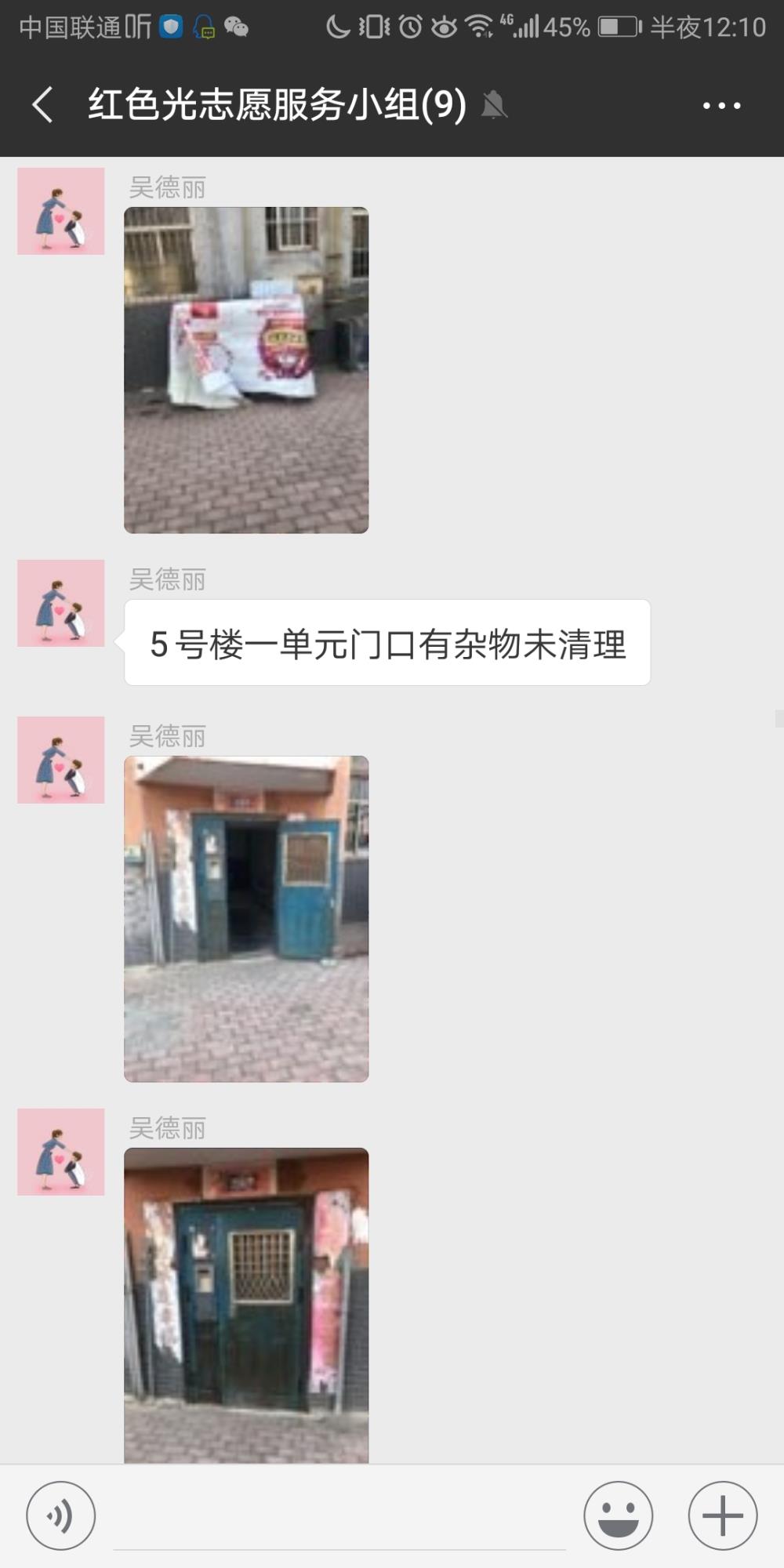Open the photo of the closed dark door
This screenshot has height=1568, width=784.
click(246, 1305)
